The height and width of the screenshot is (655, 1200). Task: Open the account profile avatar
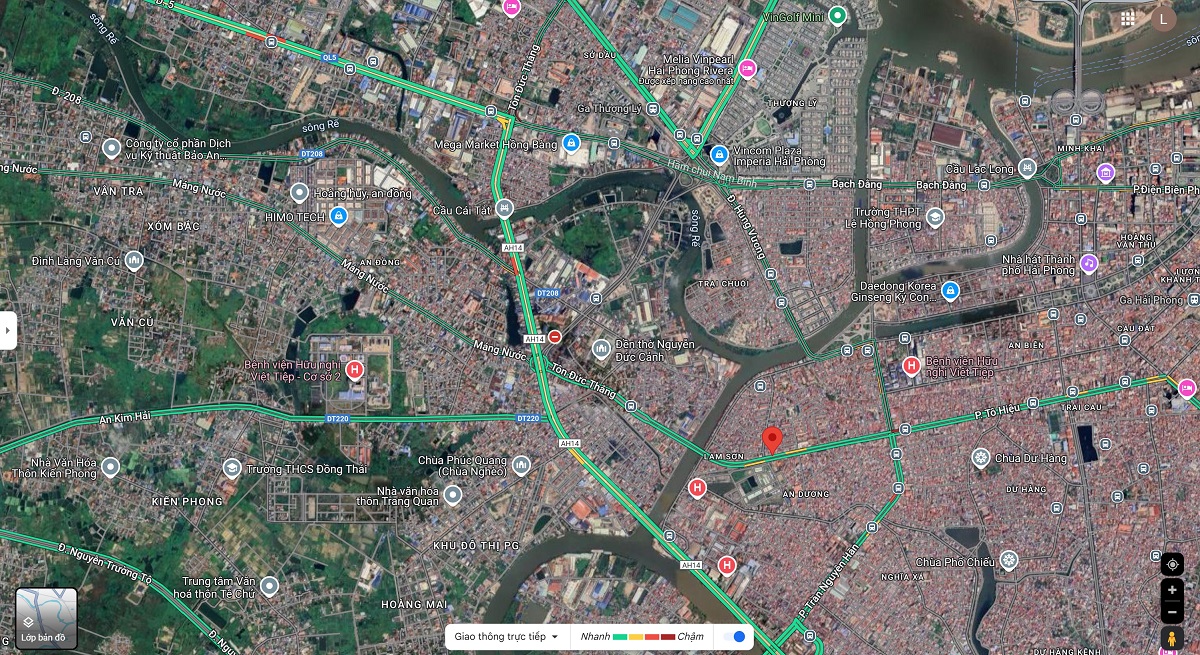(x=1162, y=18)
